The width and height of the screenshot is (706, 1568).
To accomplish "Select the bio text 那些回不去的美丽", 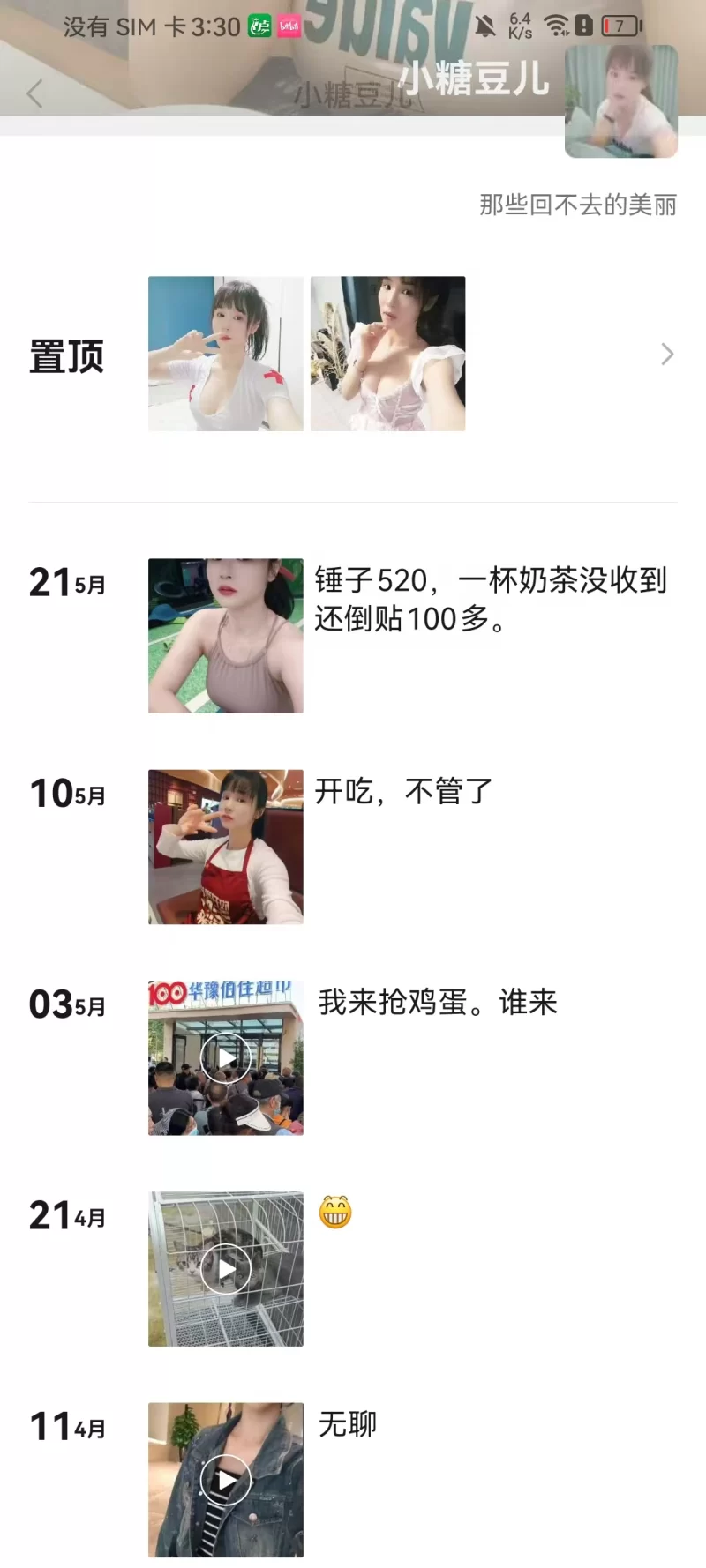I will tap(576, 205).
